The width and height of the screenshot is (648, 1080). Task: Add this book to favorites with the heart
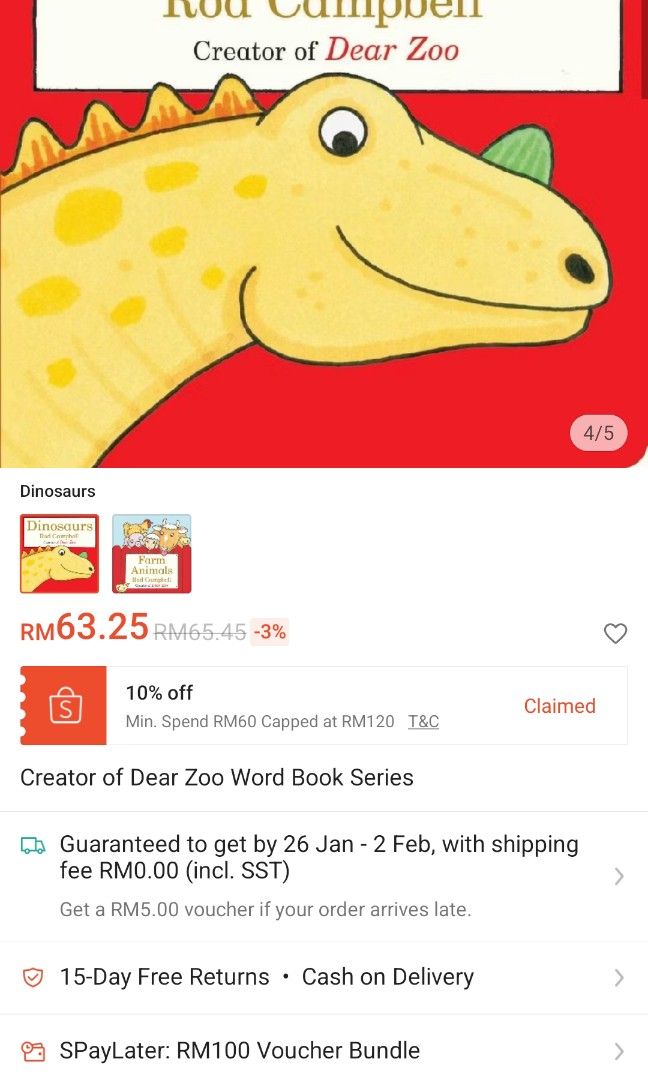(615, 633)
